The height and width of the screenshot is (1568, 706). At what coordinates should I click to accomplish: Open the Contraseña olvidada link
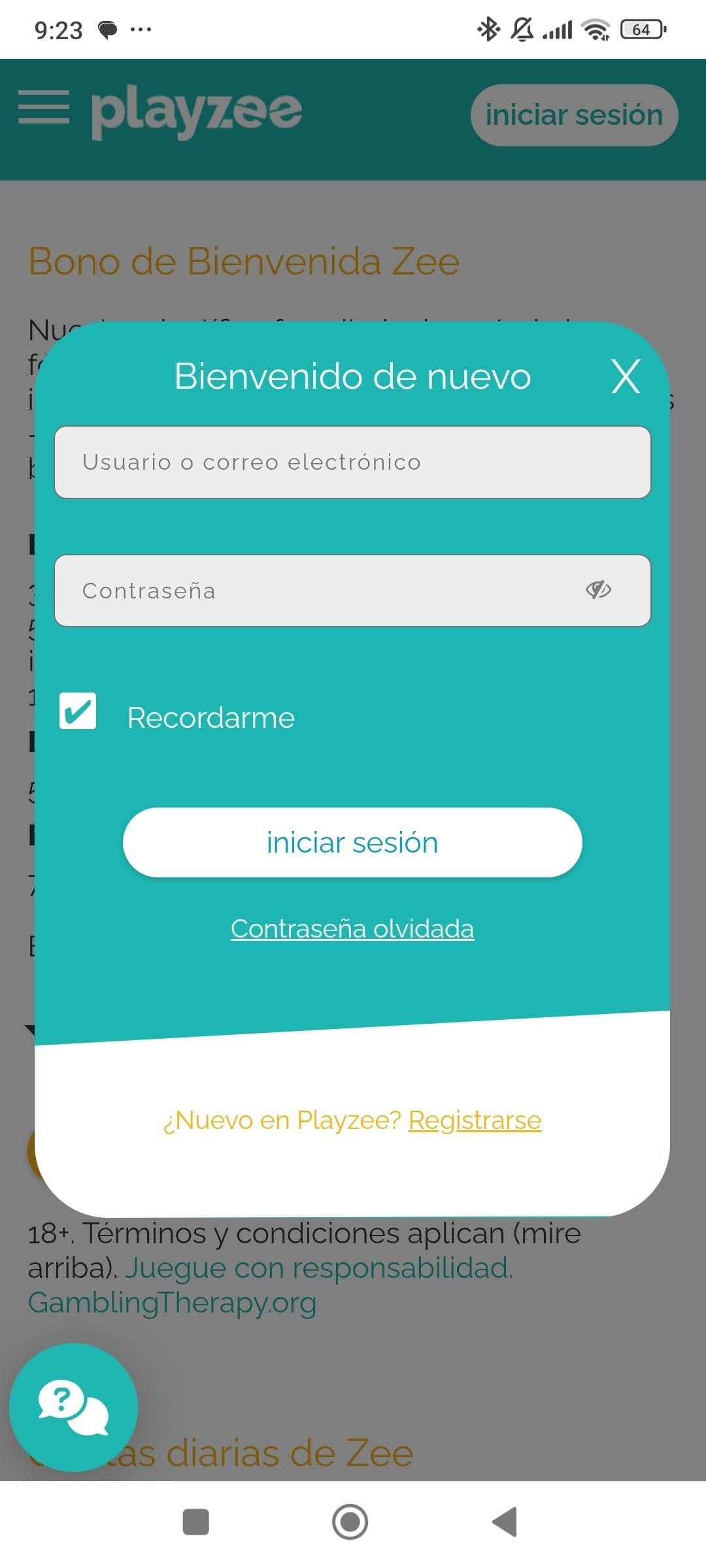(x=352, y=928)
